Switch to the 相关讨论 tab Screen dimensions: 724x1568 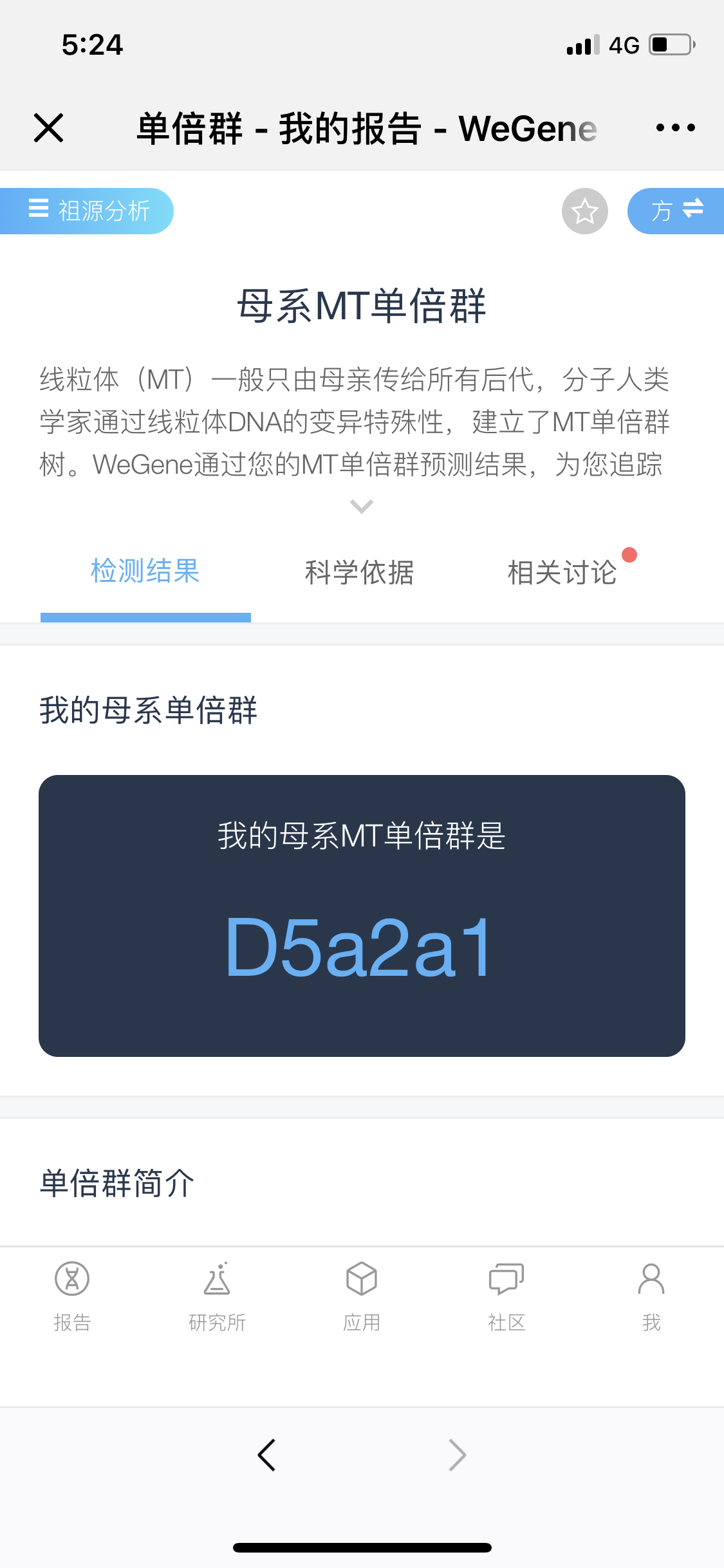[x=562, y=572]
